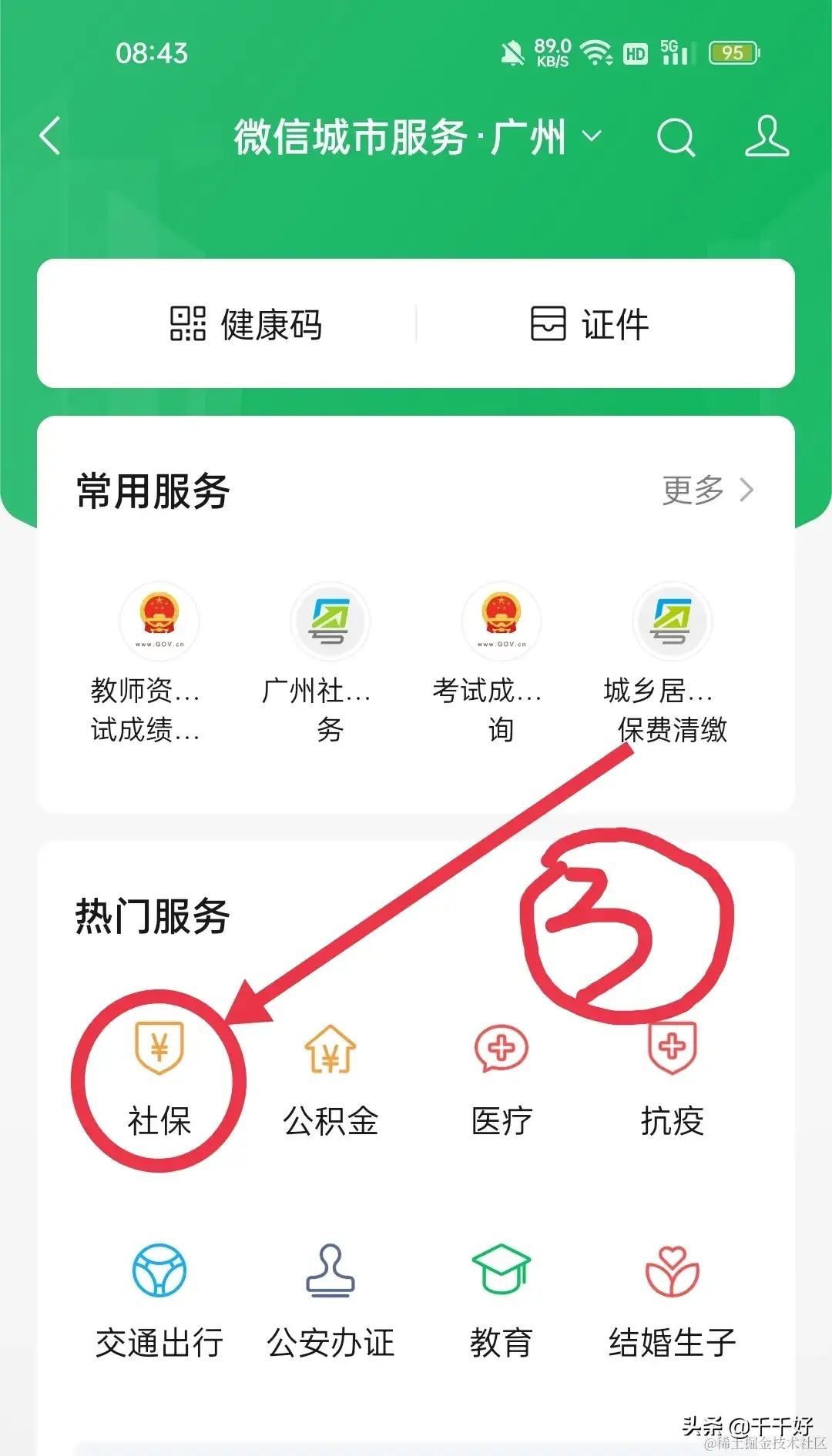This screenshot has height=1456, width=832.
Task: Open the user profile icon
Action: (x=767, y=137)
